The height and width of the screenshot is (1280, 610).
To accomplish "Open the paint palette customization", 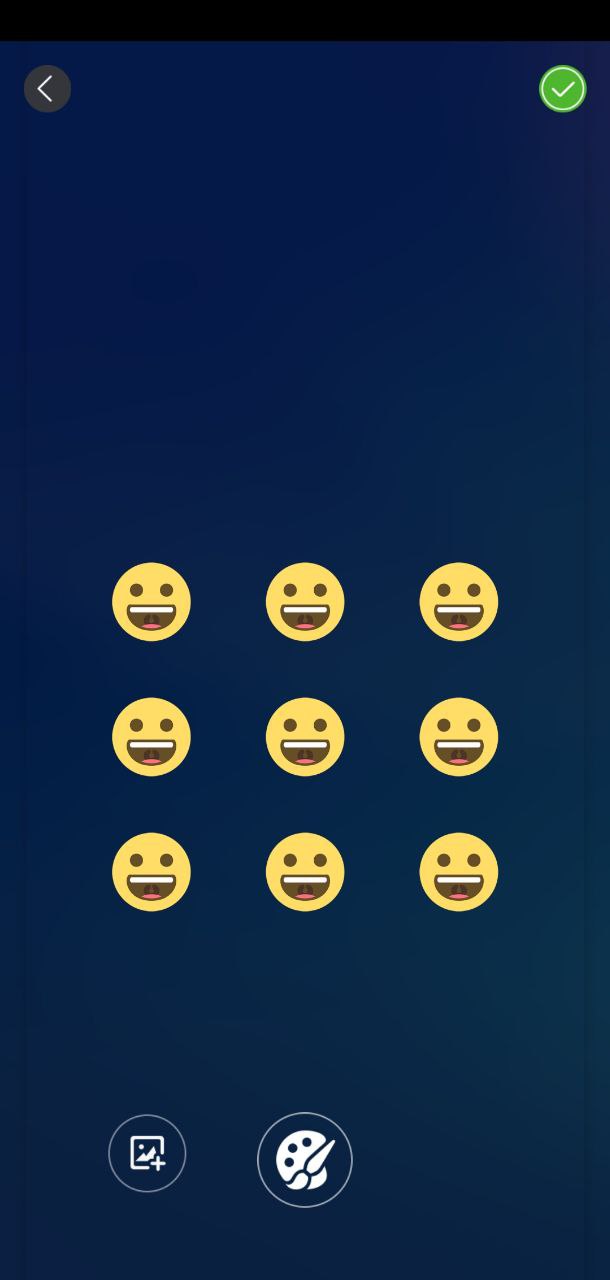I will click(x=305, y=1160).
